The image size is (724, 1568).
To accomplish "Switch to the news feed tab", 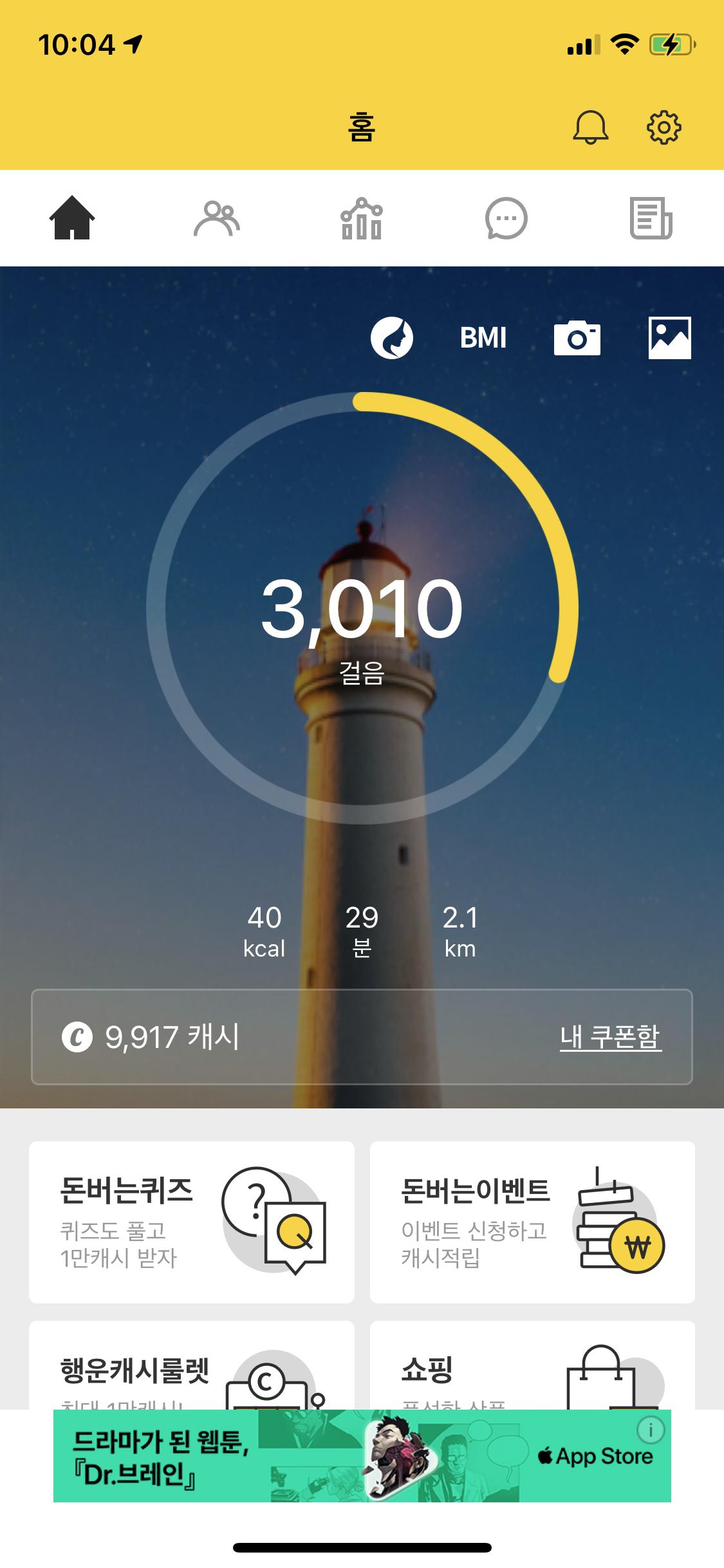I will 651,219.
